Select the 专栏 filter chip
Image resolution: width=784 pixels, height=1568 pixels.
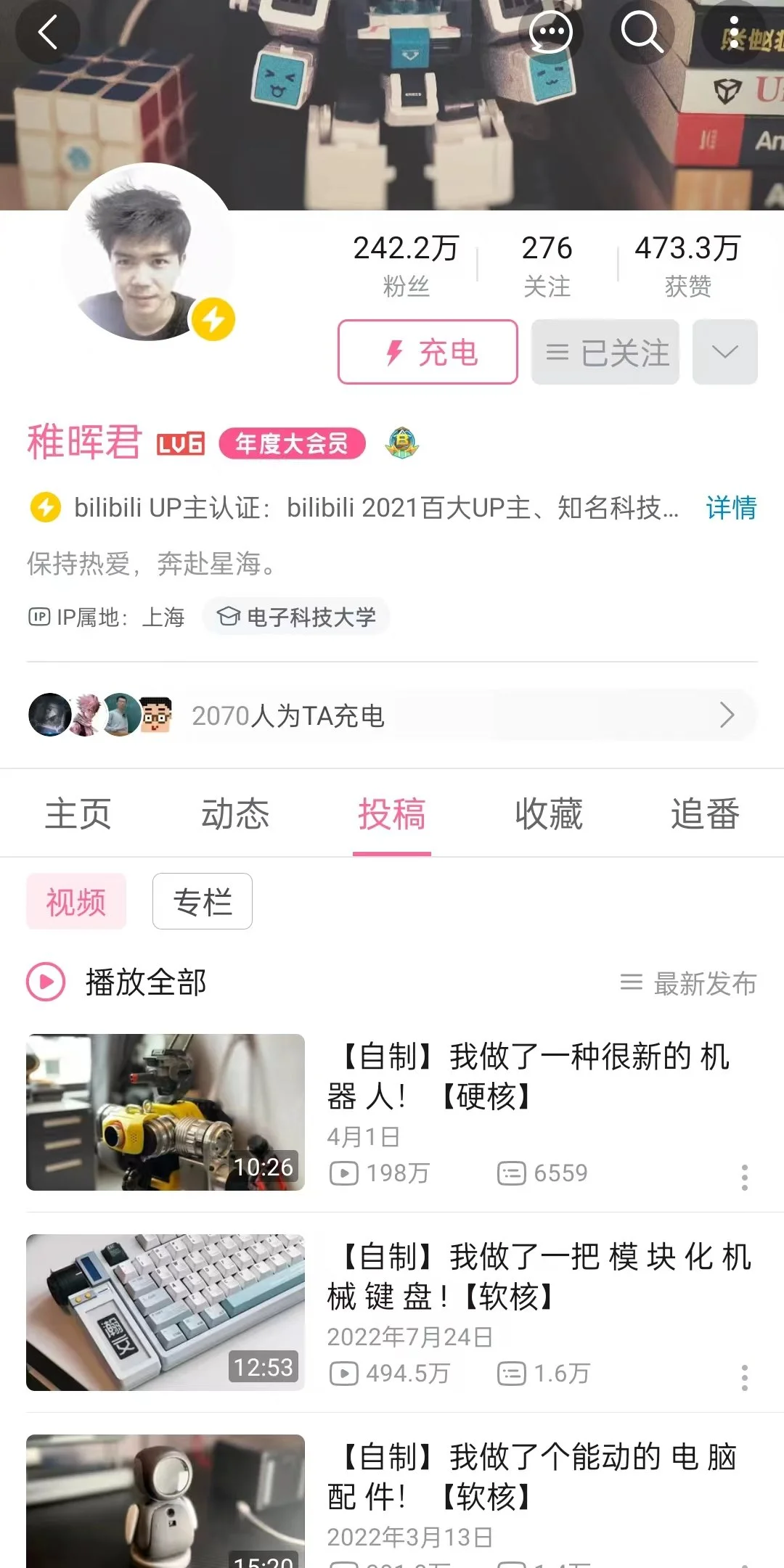(203, 902)
